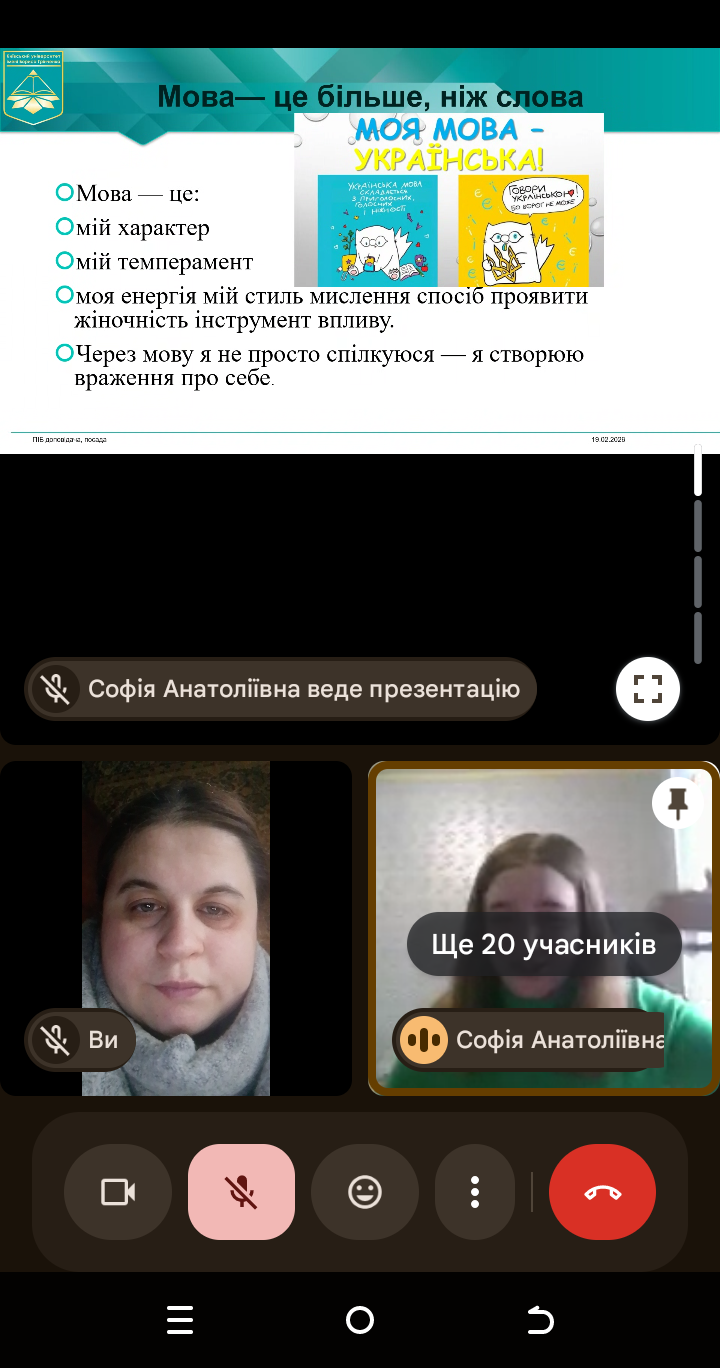
Task: Open the emoji reactions
Action: tap(365, 1192)
